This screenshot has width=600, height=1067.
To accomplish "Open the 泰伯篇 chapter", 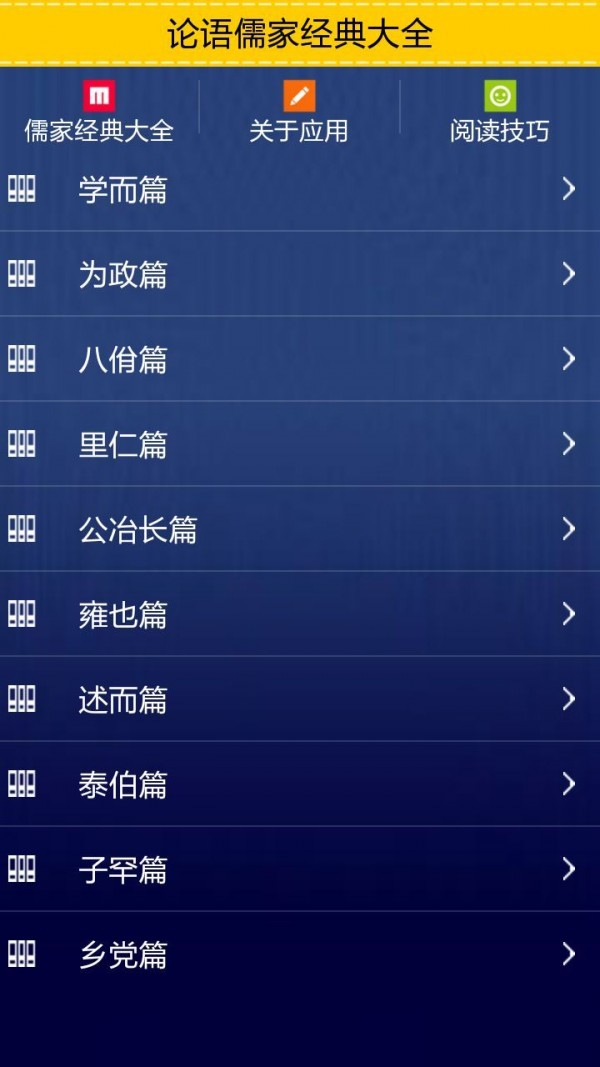I will pyautogui.click(x=300, y=784).
